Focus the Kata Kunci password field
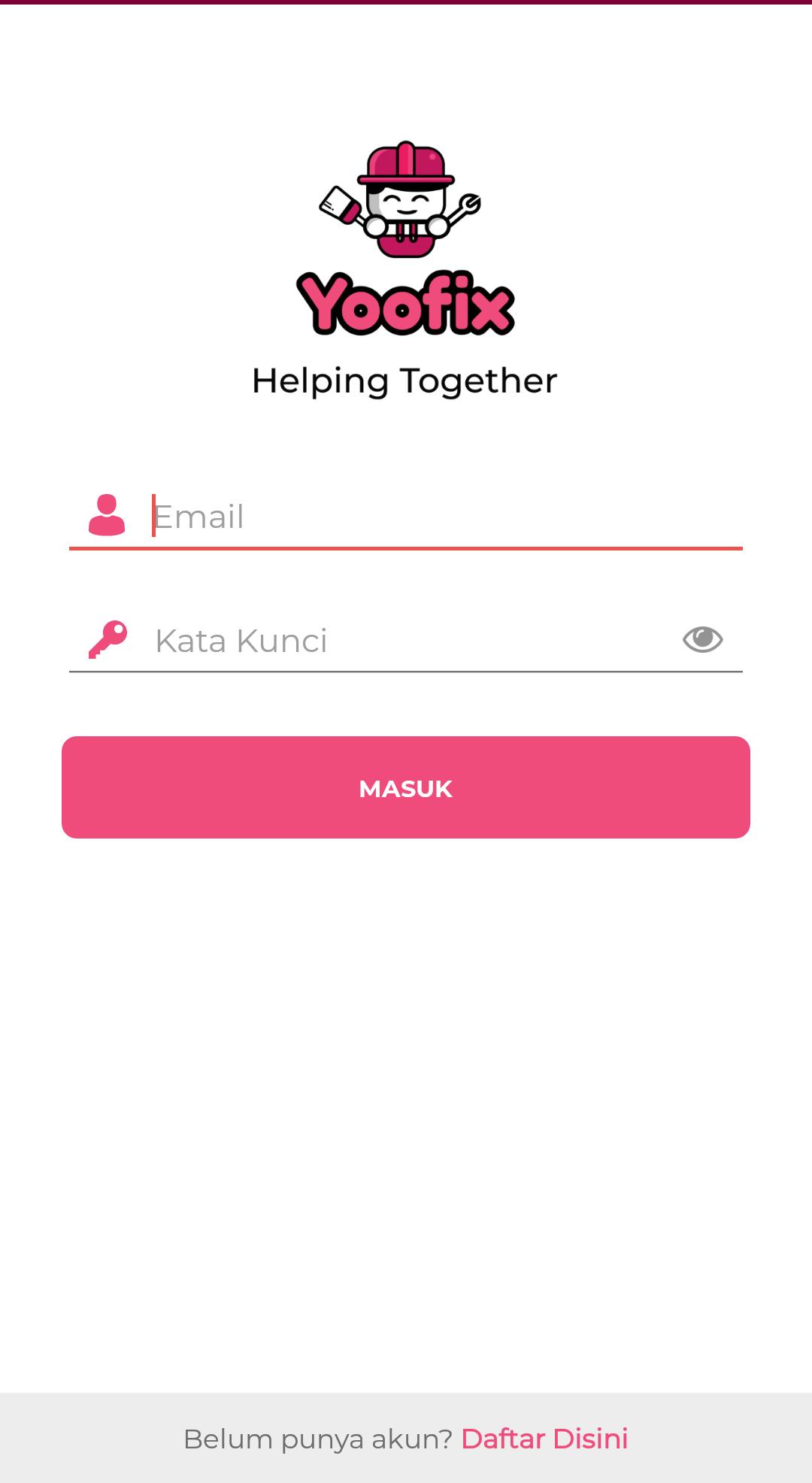The height and width of the screenshot is (1483, 812). point(376,640)
